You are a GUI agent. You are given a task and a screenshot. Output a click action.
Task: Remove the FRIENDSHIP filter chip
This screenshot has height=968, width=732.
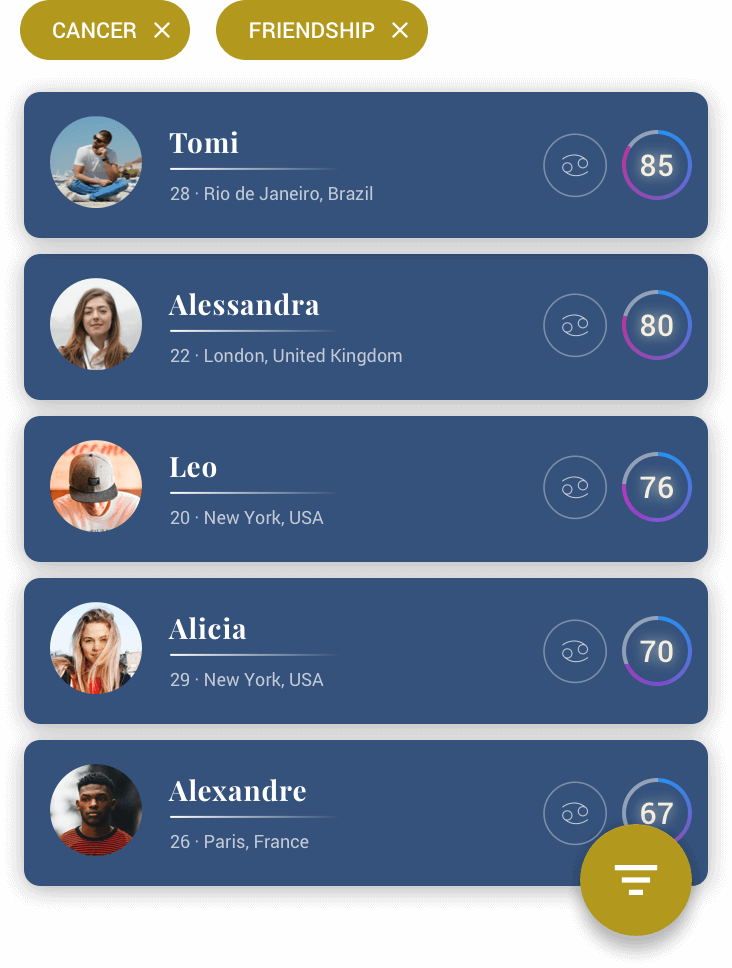click(400, 31)
